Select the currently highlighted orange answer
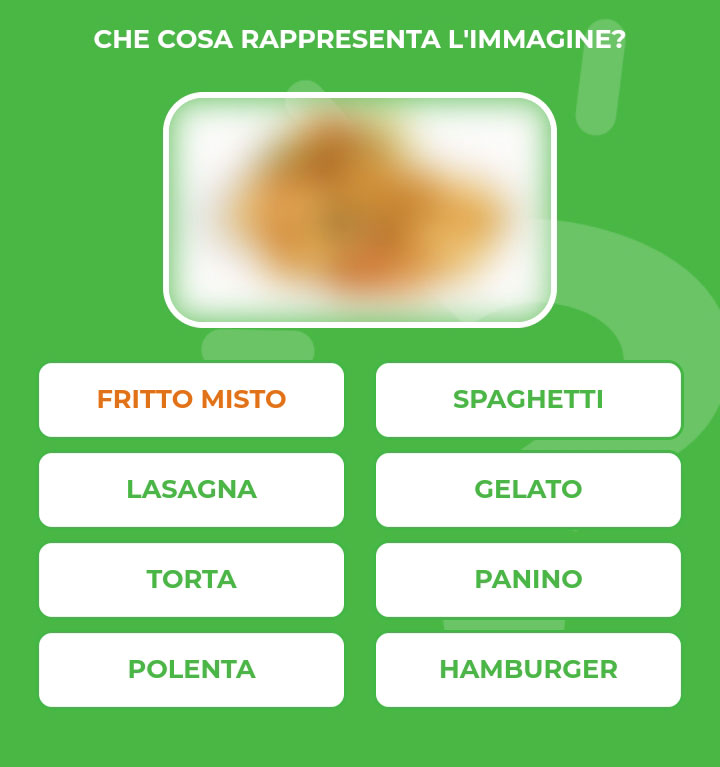This screenshot has height=767, width=720. [x=191, y=399]
